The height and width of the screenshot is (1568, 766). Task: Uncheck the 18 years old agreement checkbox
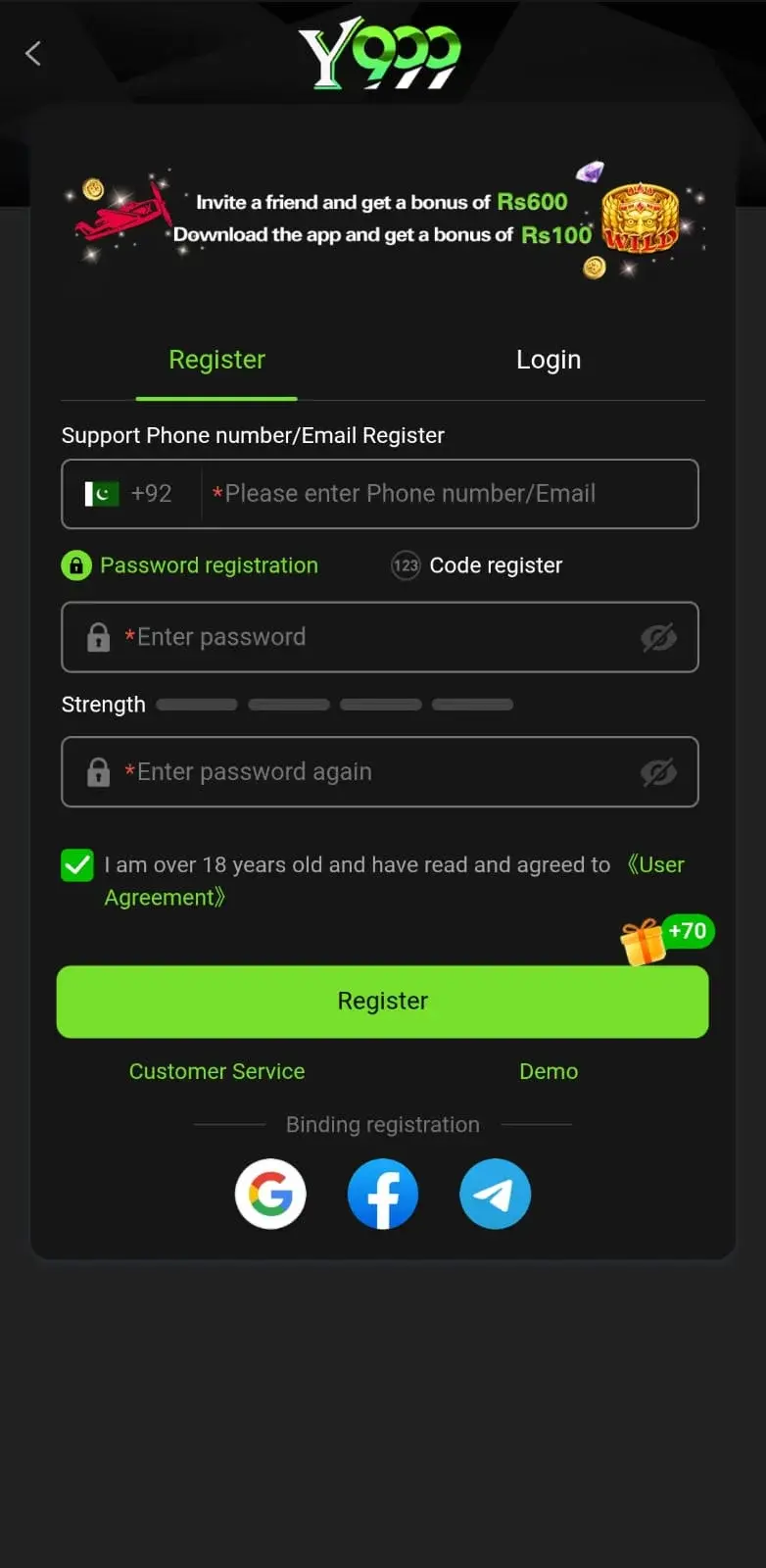(76, 864)
